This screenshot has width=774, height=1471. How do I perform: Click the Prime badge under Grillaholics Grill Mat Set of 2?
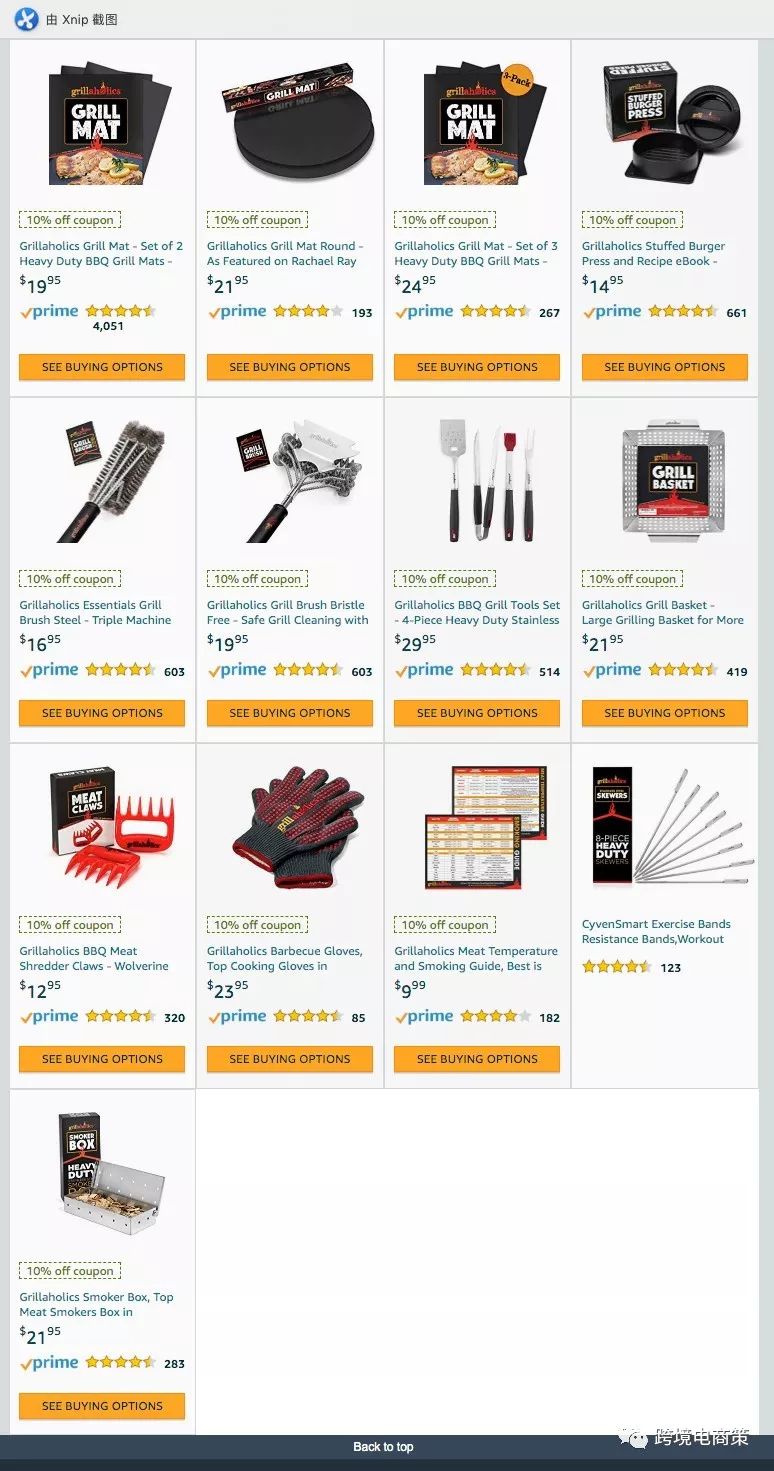pos(49,311)
